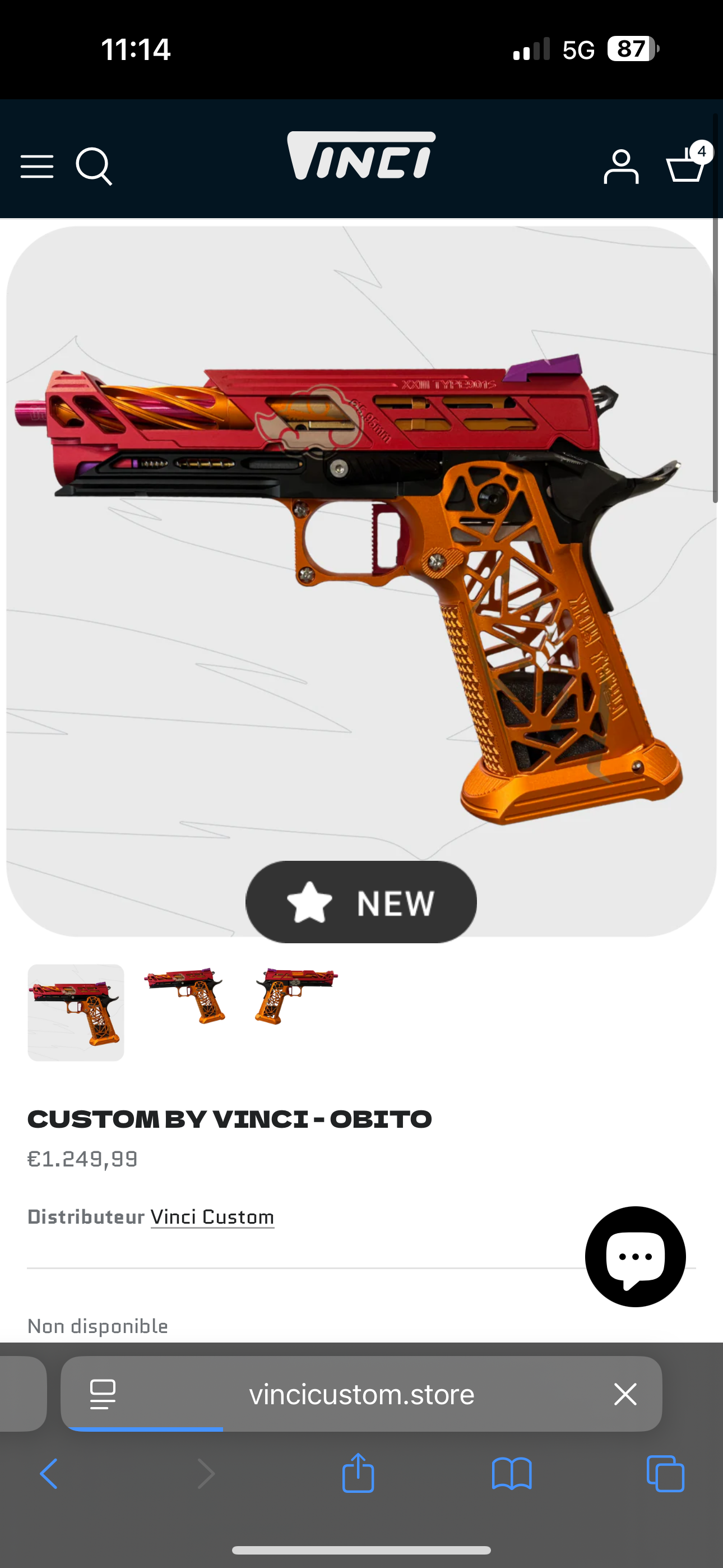Viewport: 723px width, 1568px height.
Task: Share this product page
Action: tap(359, 1473)
